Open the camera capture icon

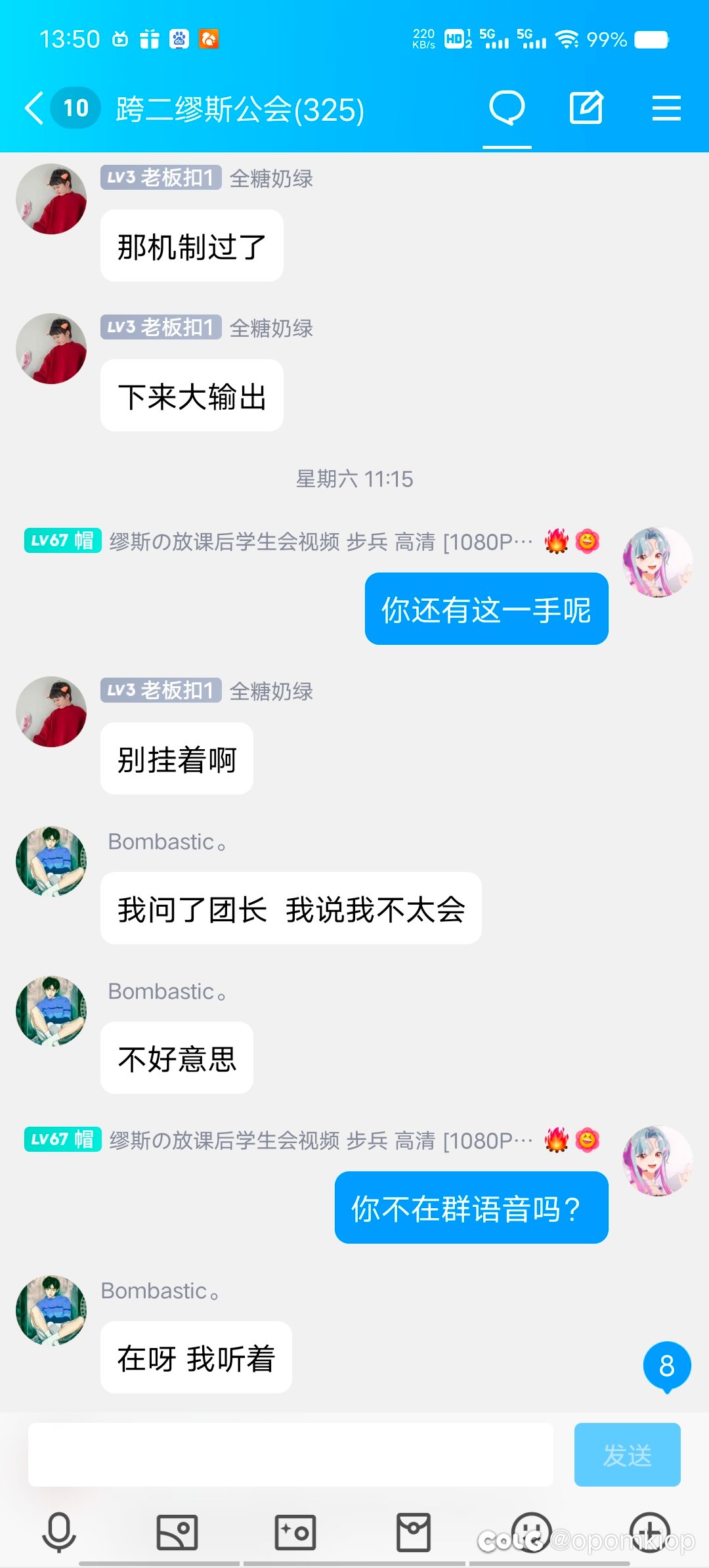(295, 1532)
